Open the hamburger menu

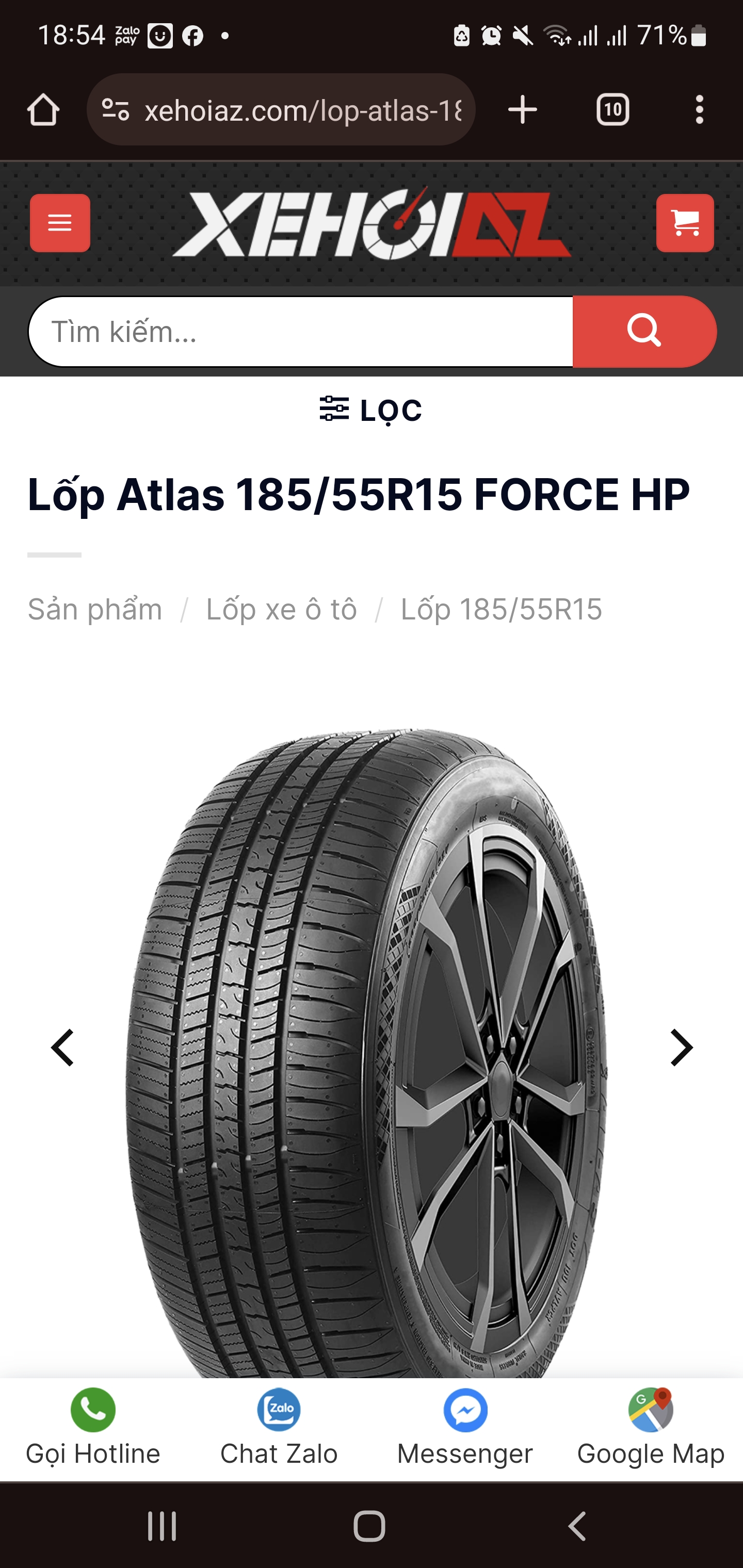pos(60,223)
